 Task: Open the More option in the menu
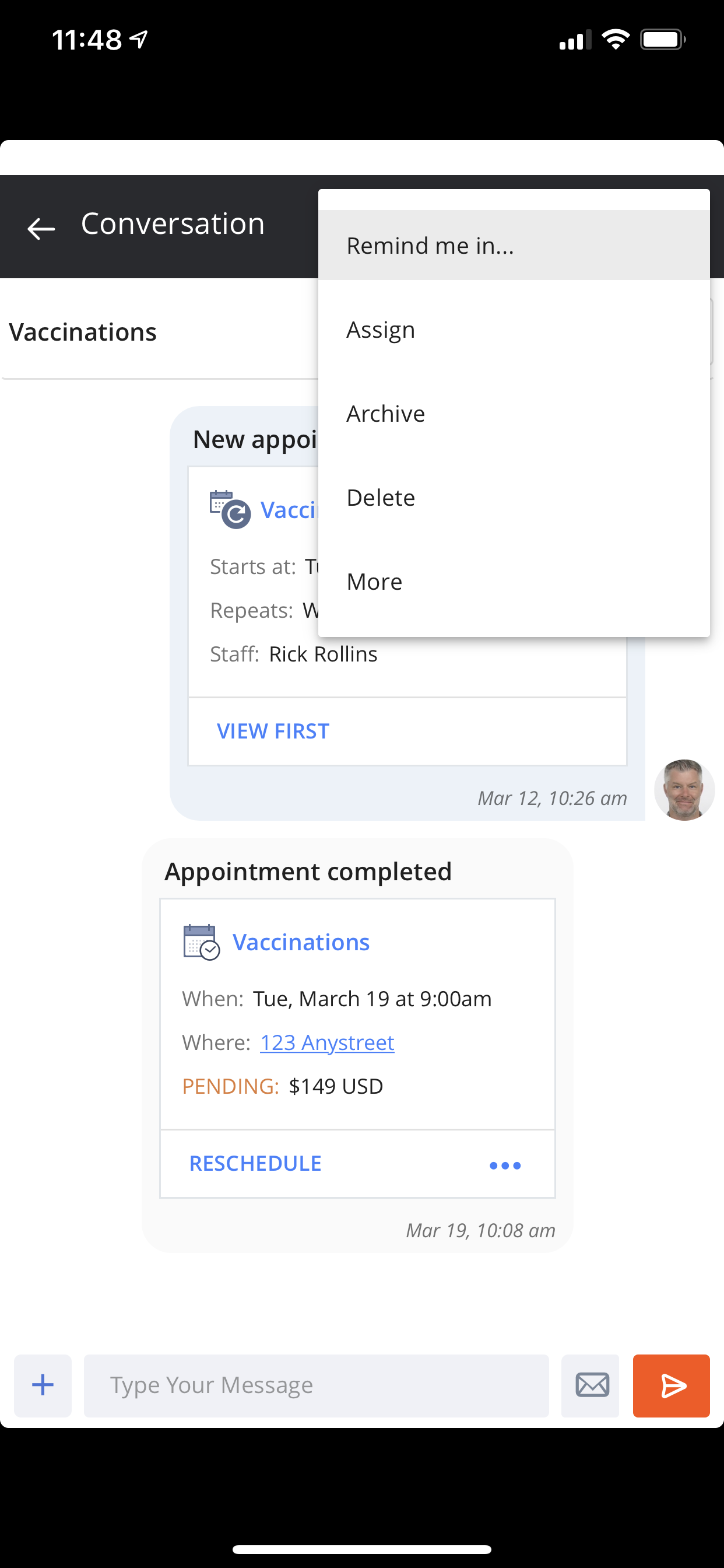tap(514, 582)
